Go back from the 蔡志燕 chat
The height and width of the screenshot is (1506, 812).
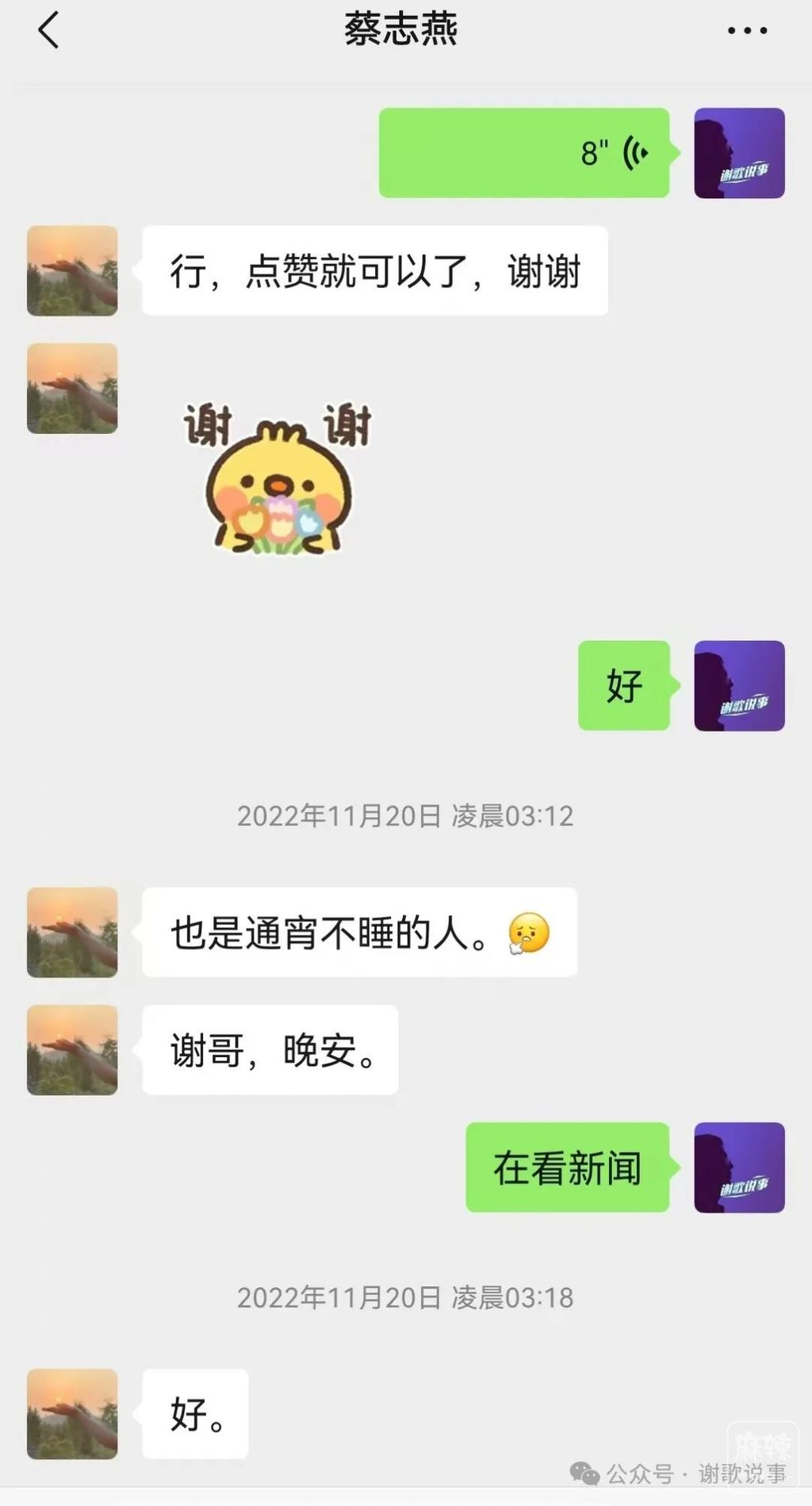[x=49, y=32]
